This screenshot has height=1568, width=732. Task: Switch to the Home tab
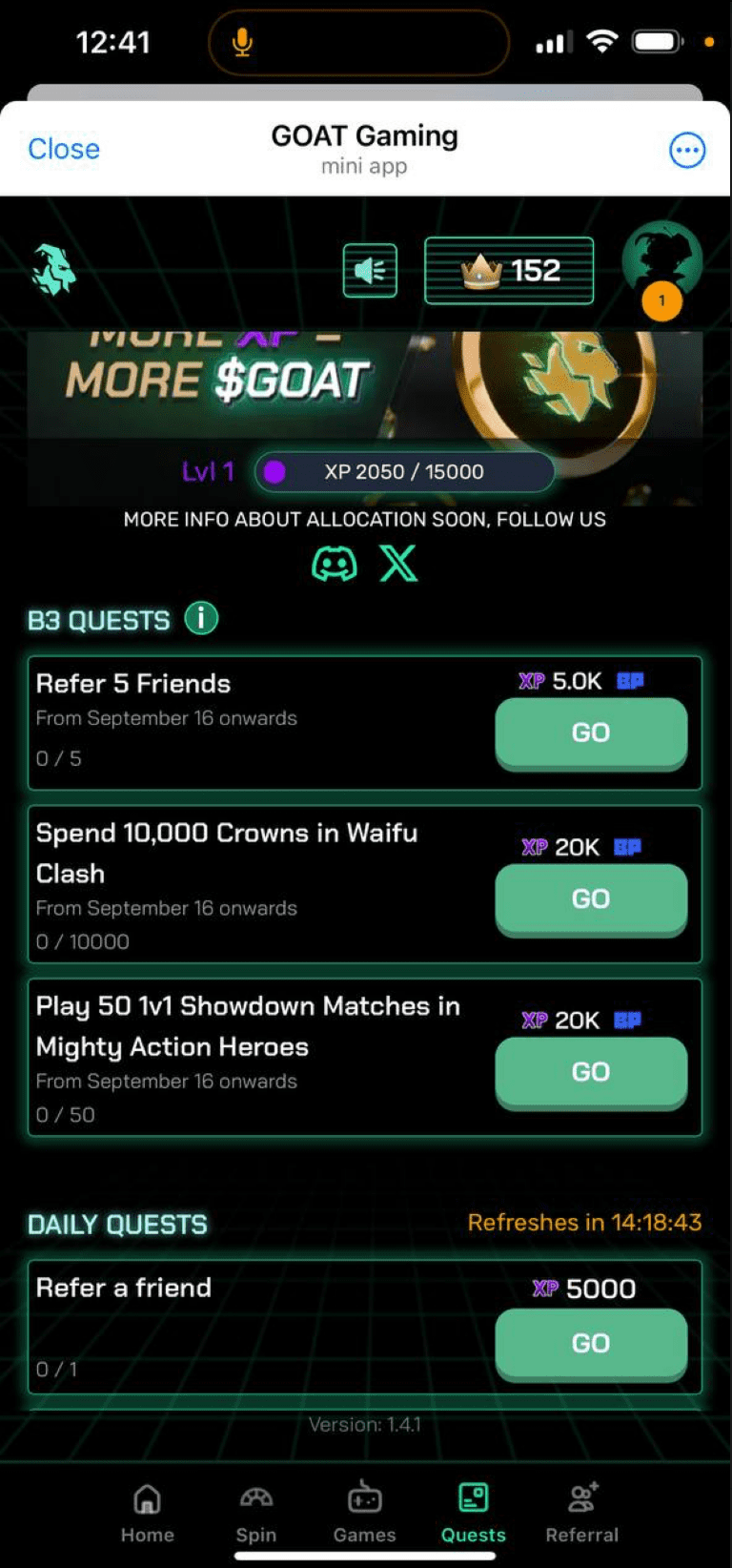click(148, 1512)
